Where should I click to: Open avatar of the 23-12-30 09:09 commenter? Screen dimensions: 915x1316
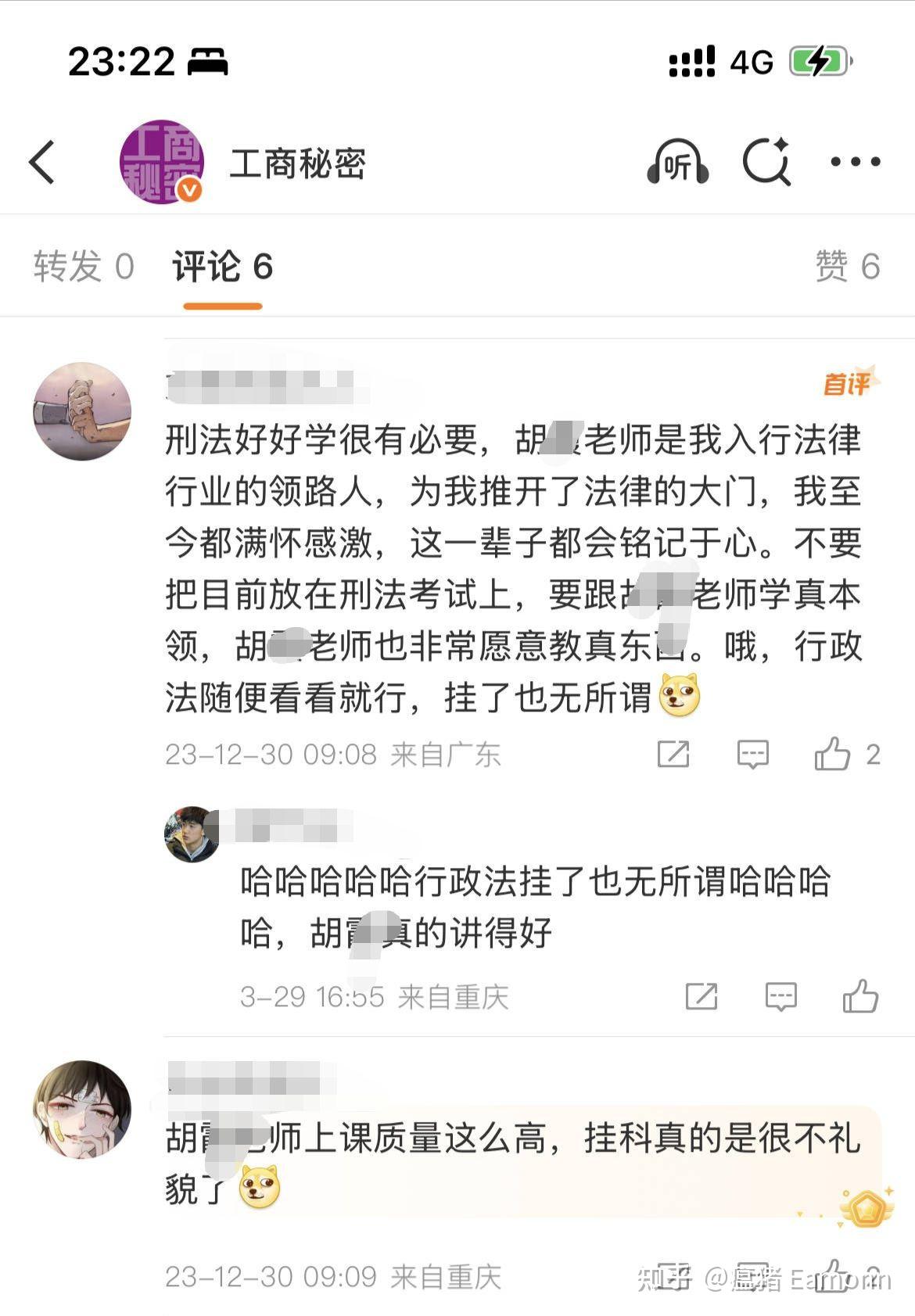click(82, 1109)
